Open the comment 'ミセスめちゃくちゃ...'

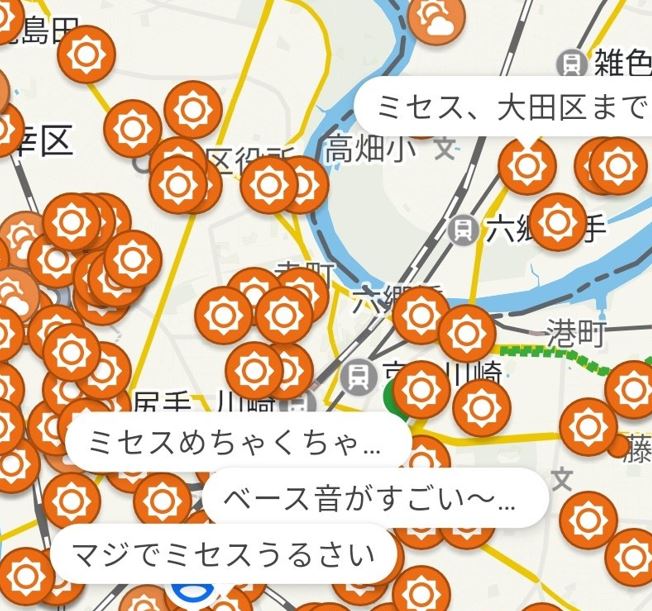[x=236, y=442]
